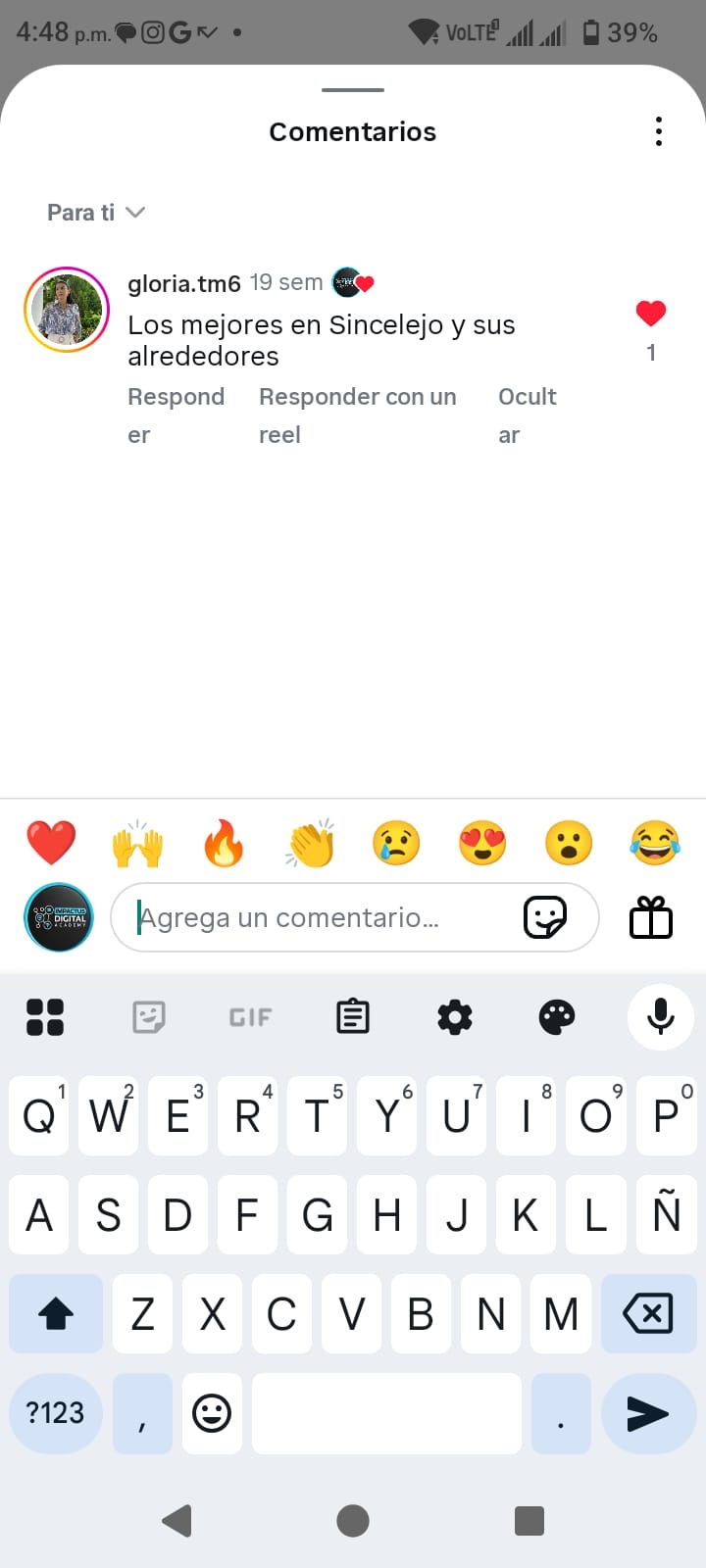Viewport: 706px width, 1568px height.
Task: React with the fire emoji
Action: [224, 842]
